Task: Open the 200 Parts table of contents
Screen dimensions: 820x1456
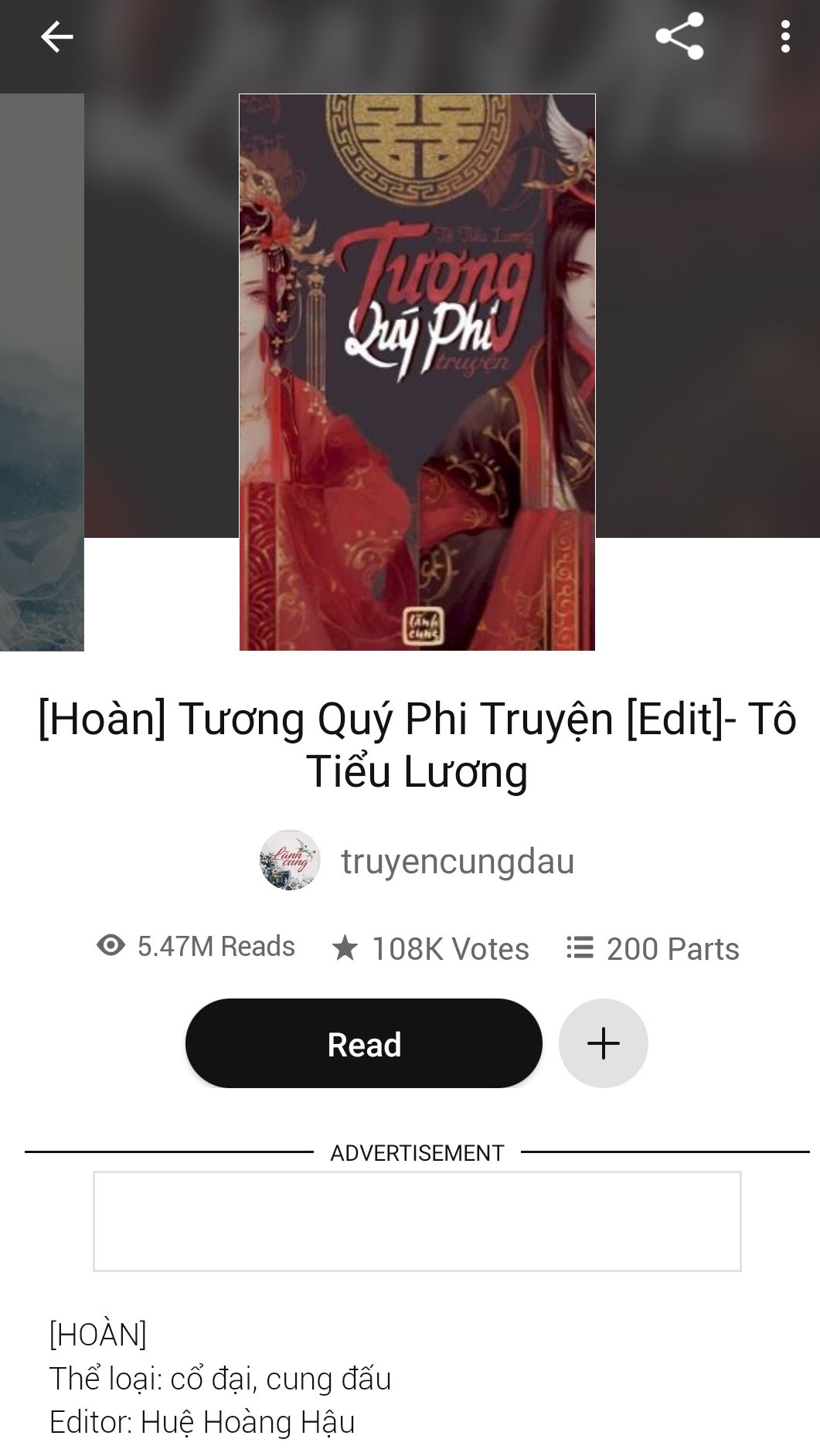Action: 653,948
